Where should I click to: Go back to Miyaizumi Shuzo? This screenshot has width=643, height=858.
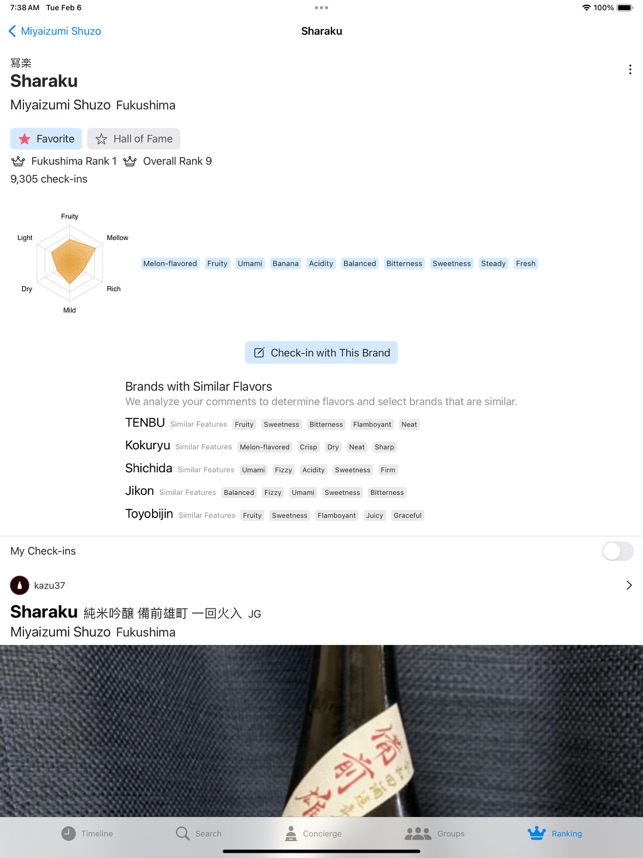pos(55,31)
